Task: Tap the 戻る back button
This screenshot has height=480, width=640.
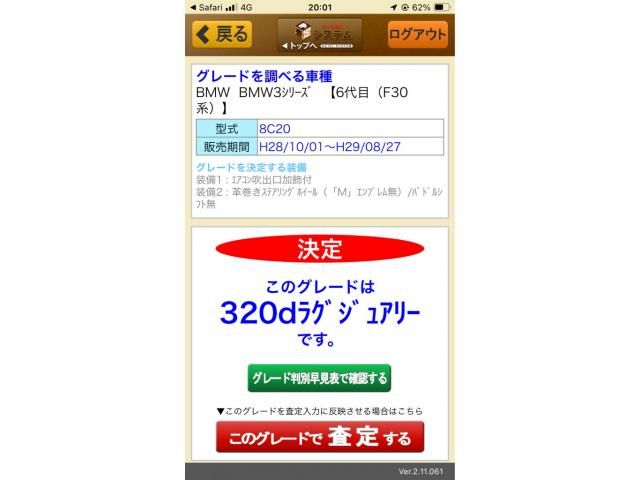Action: pos(221,34)
